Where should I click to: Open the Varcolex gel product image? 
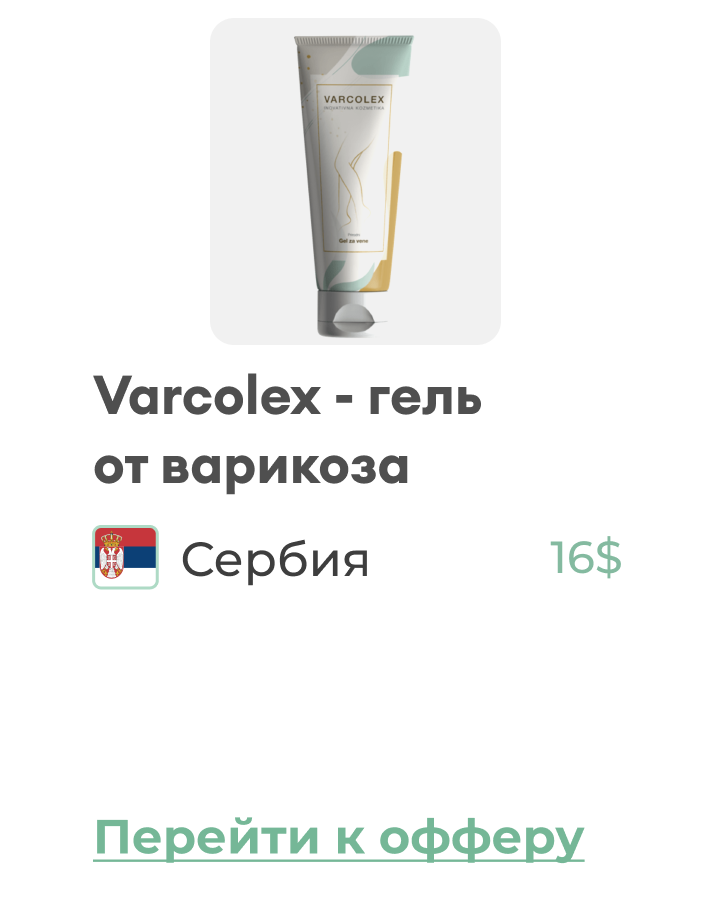click(355, 182)
